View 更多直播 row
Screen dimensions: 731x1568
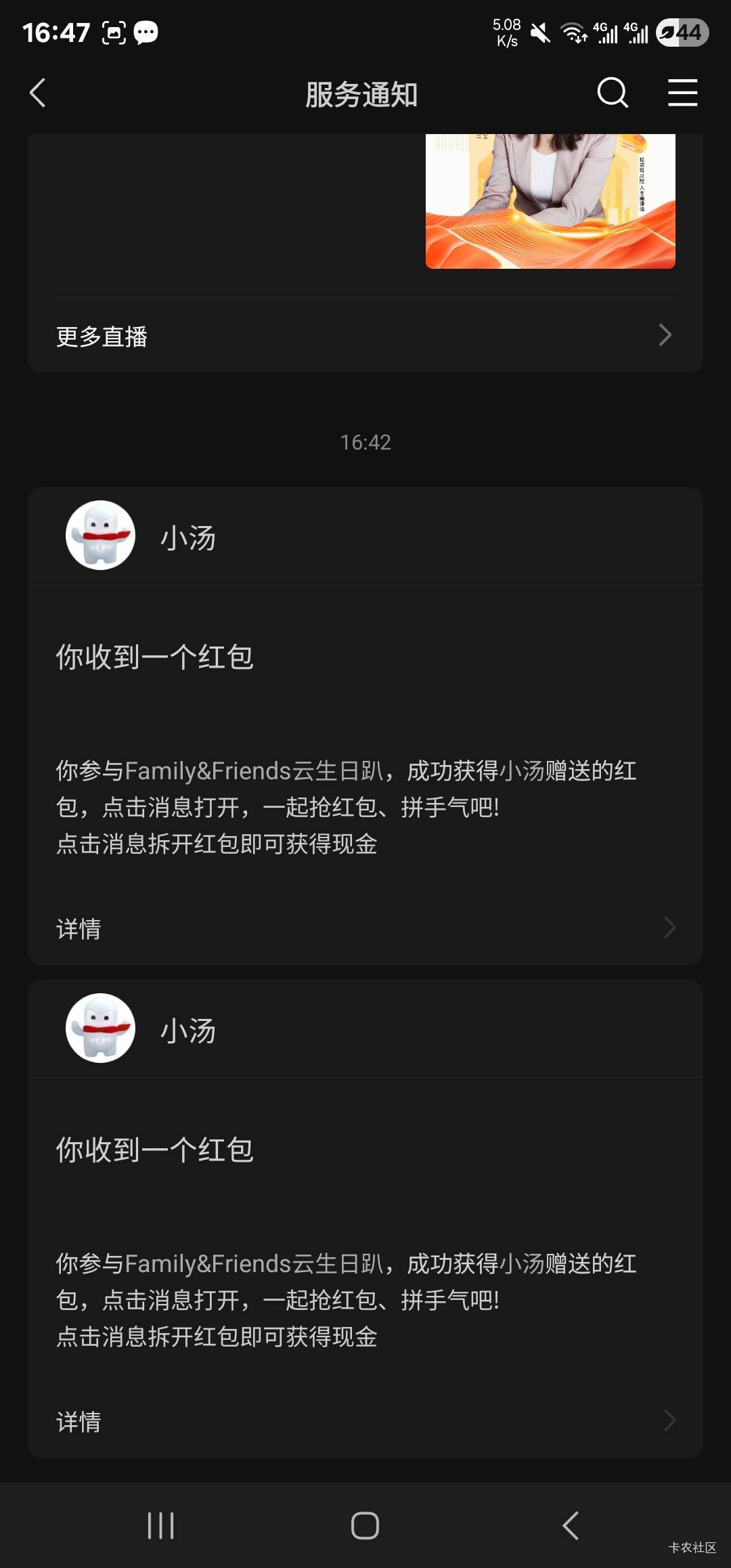pyautogui.click(x=365, y=336)
